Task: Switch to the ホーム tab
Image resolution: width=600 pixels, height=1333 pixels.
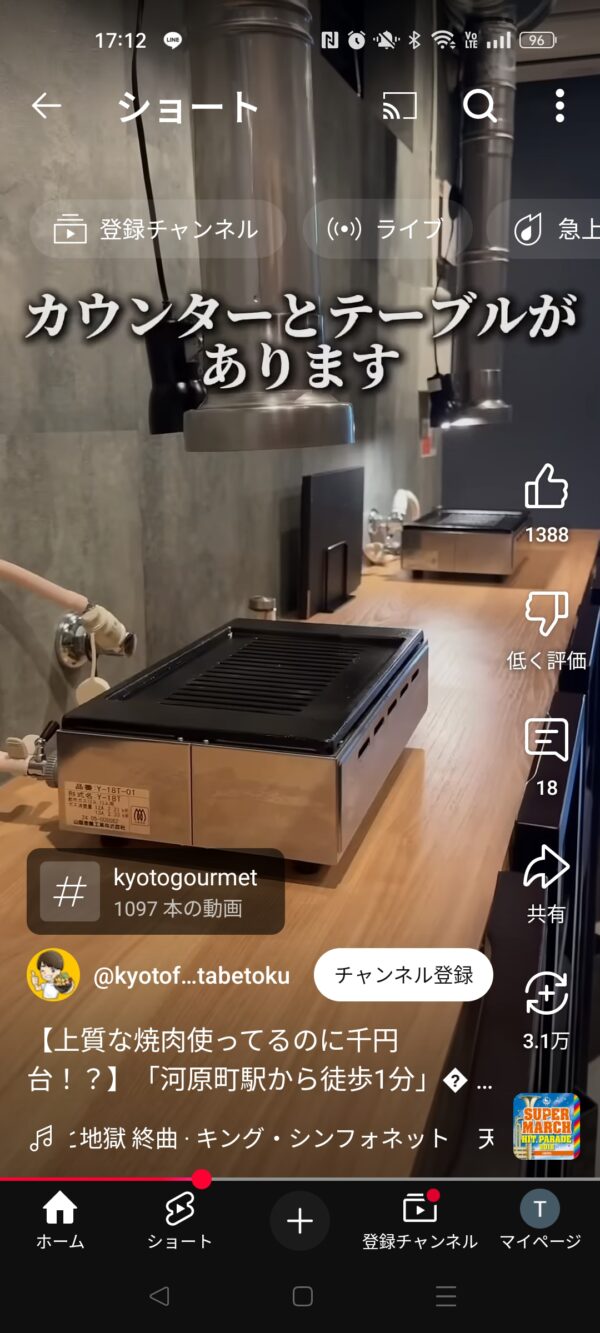Action: pyautogui.click(x=60, y=1220)
